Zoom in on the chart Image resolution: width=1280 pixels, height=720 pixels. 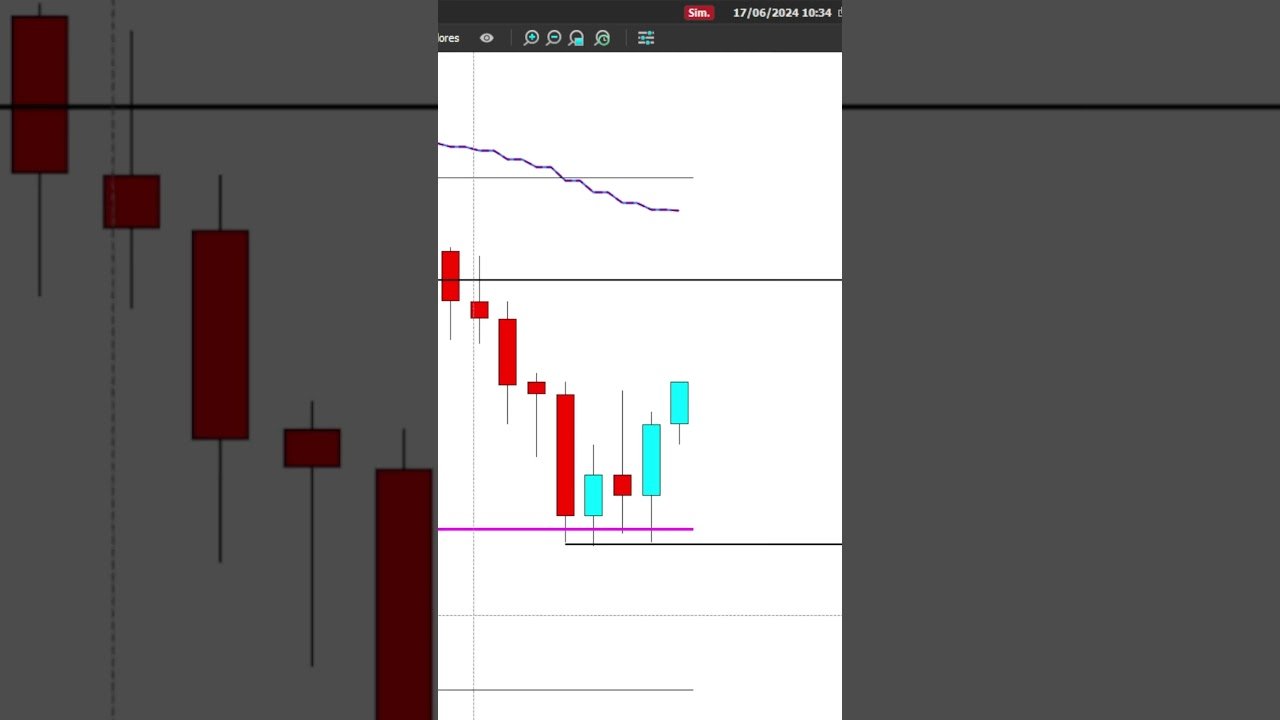point(531,38)
